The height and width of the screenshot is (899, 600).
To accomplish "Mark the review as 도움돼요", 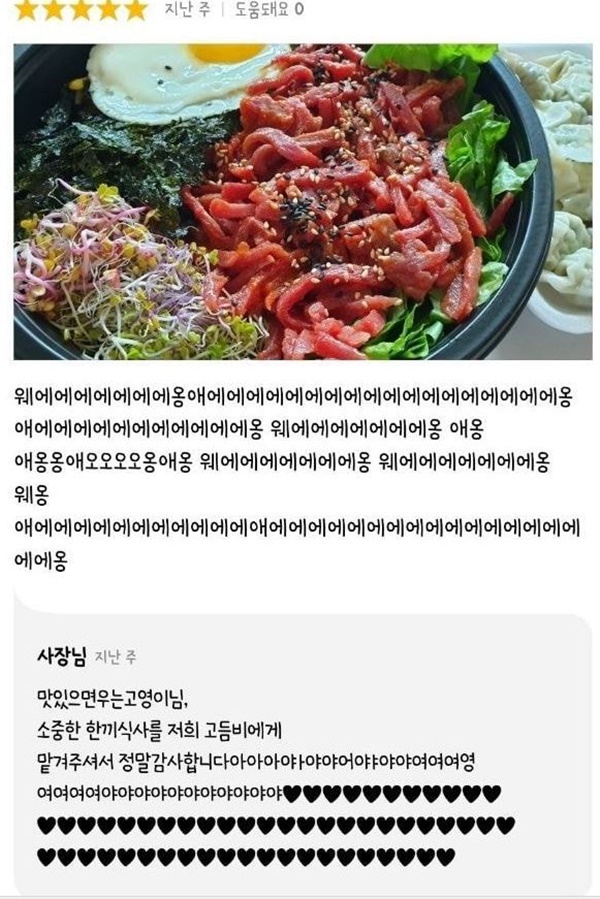I will (x=269, y=10).
